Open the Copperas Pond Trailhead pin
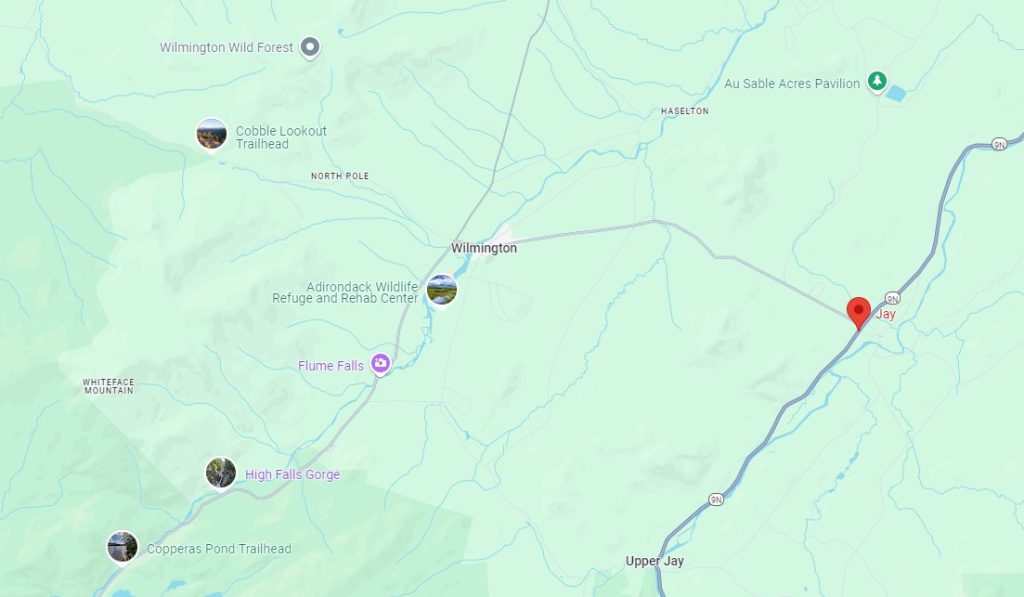Image resolution: width=1024 pixels, height=597 pixels. pyautogui.click(x=122, y=546)
